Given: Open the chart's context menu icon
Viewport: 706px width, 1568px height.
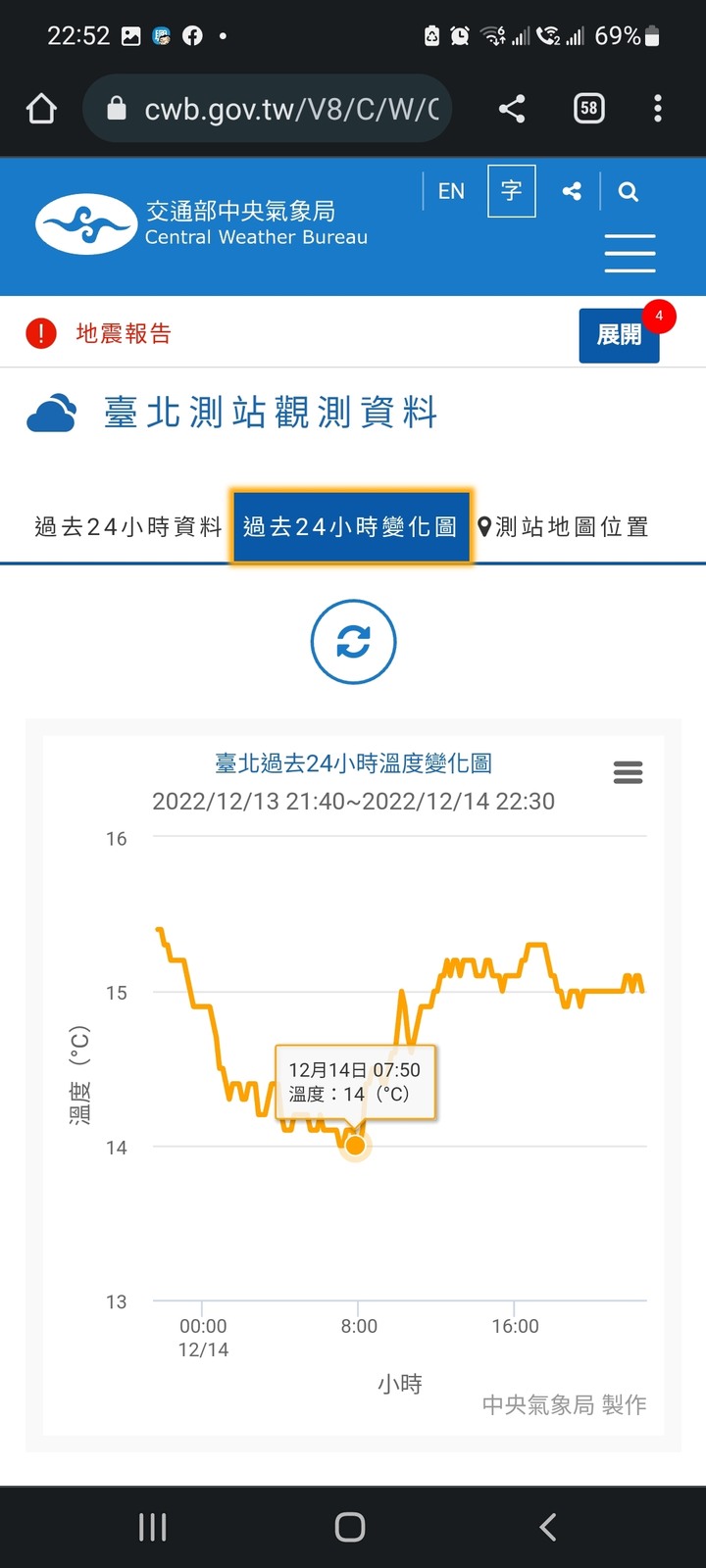Looking at the screenshot, I should point(628,772).
